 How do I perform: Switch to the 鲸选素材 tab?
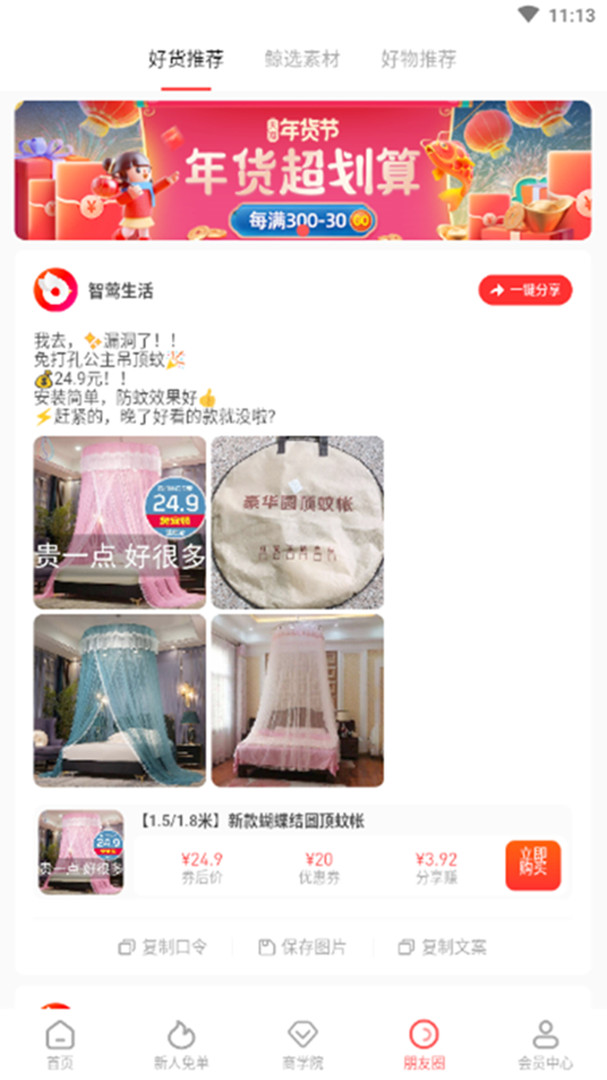(302, 59)
